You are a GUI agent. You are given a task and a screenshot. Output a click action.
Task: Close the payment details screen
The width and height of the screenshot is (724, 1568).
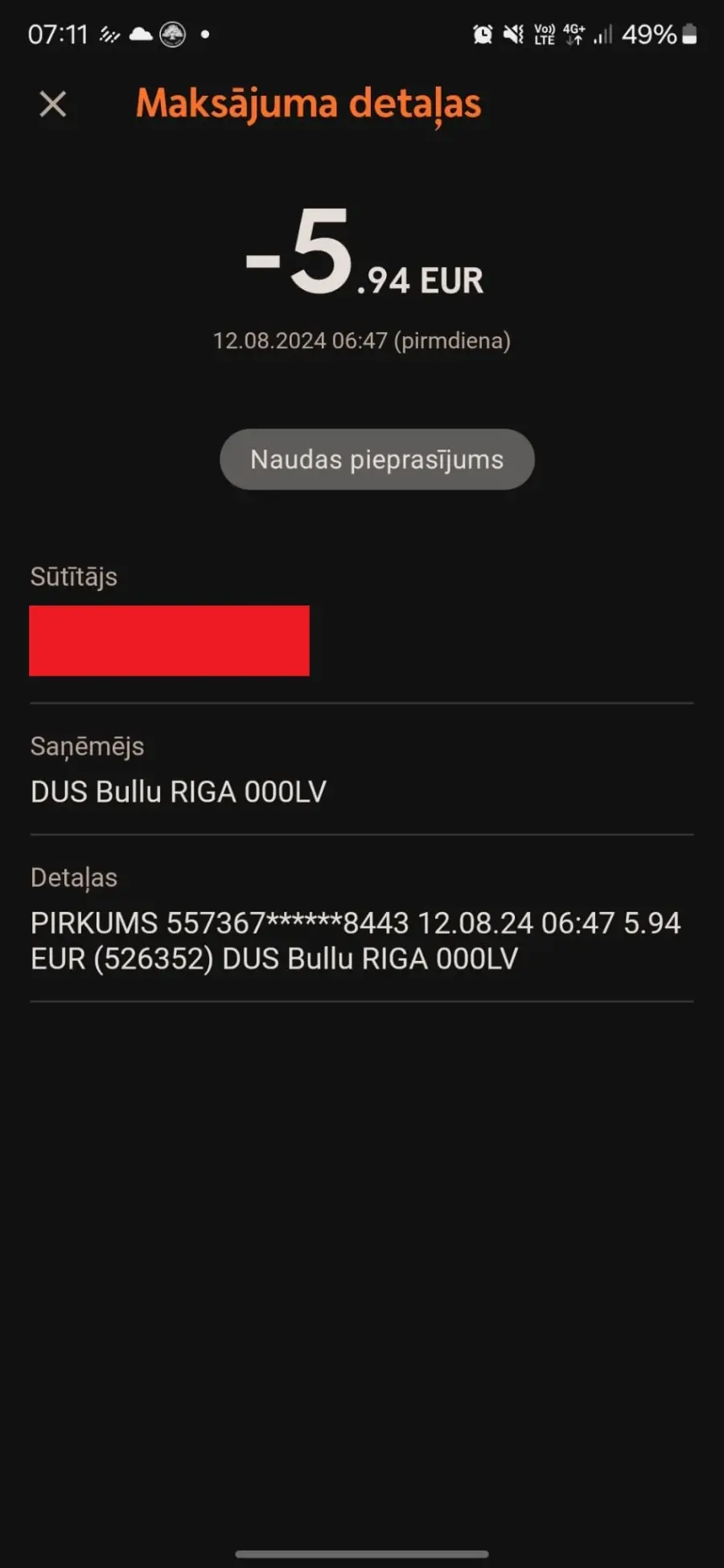(x=53, y=104)
